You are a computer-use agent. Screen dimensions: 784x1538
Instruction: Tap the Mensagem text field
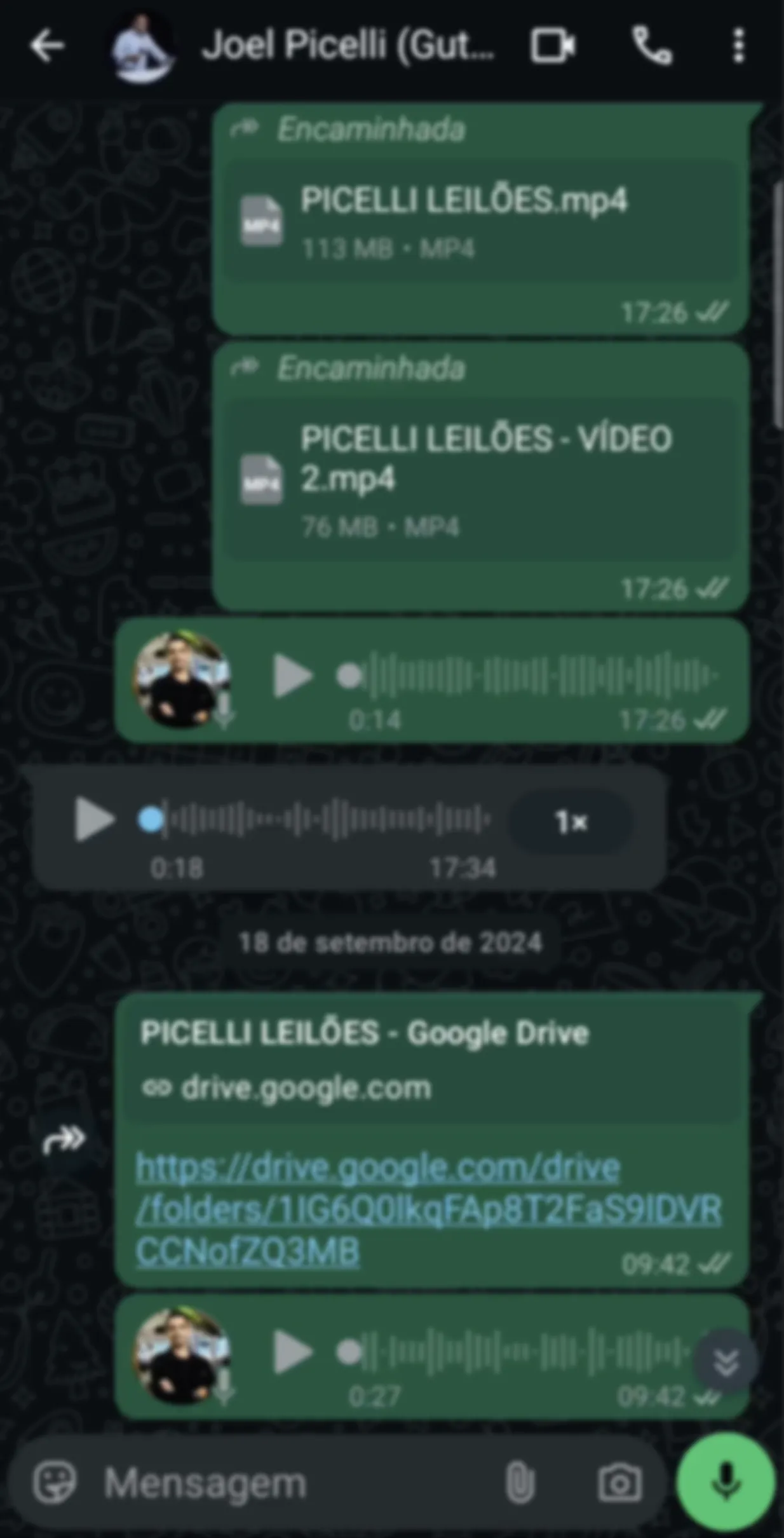point(286,1483)
